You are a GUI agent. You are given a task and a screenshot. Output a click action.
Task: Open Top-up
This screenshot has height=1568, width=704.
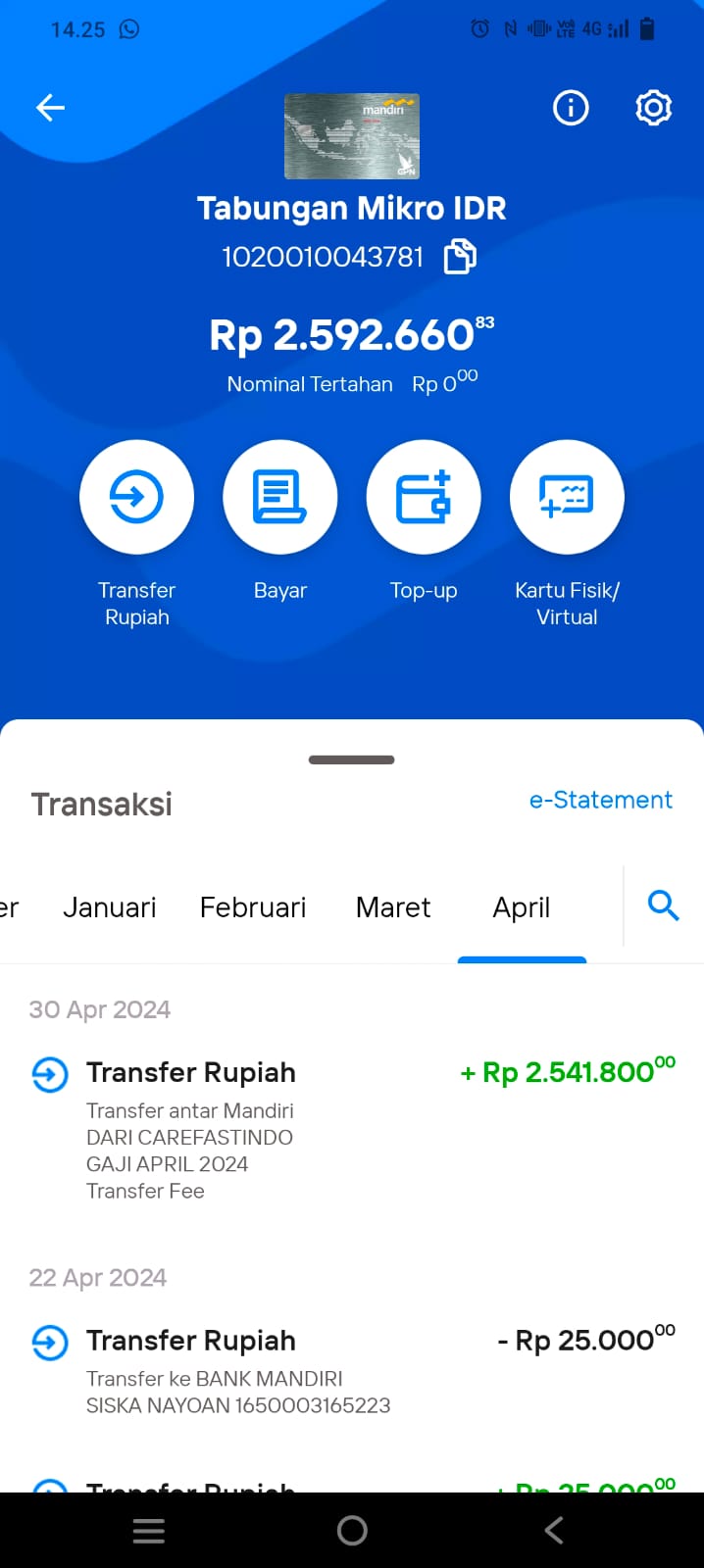pos(424,497)
